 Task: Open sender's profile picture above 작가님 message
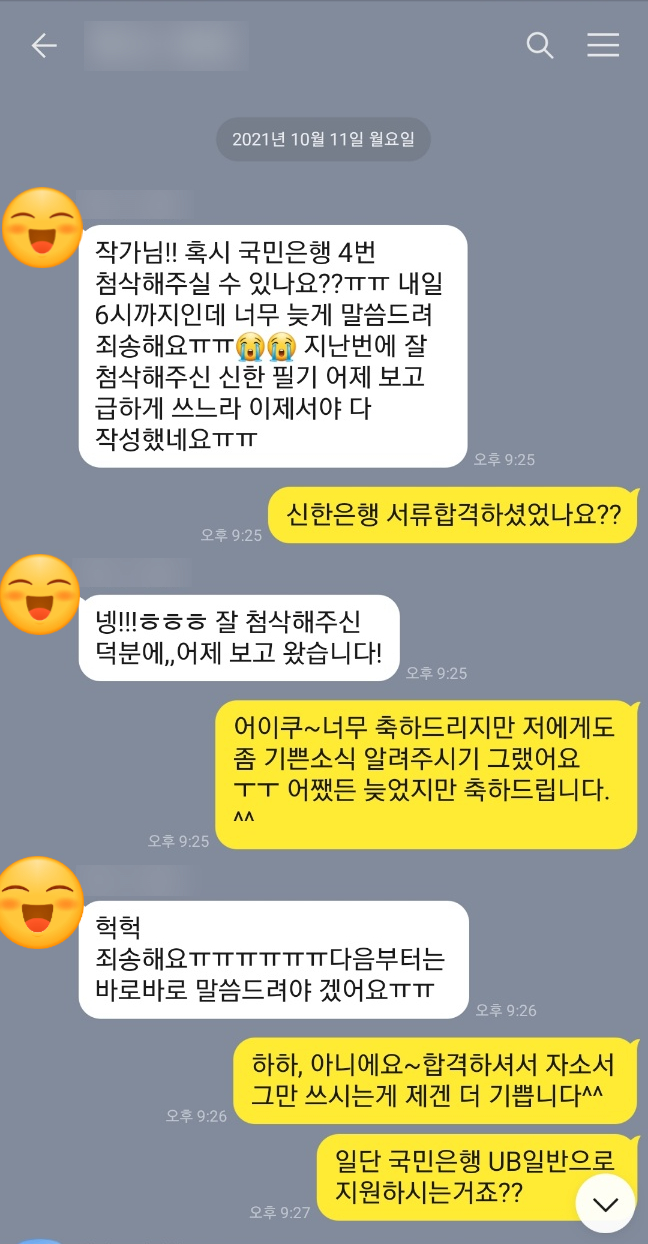[x=41, y=228]
